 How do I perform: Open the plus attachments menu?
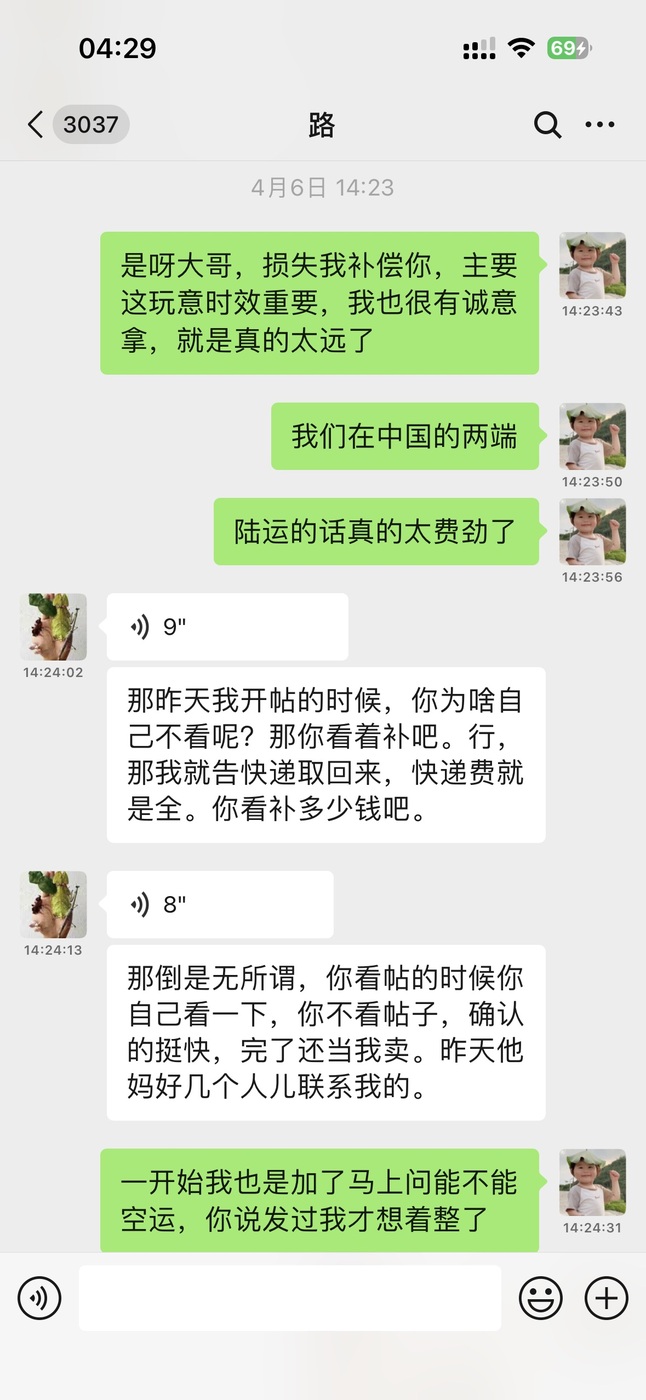pyautogui.click(x=606, y=1298)
